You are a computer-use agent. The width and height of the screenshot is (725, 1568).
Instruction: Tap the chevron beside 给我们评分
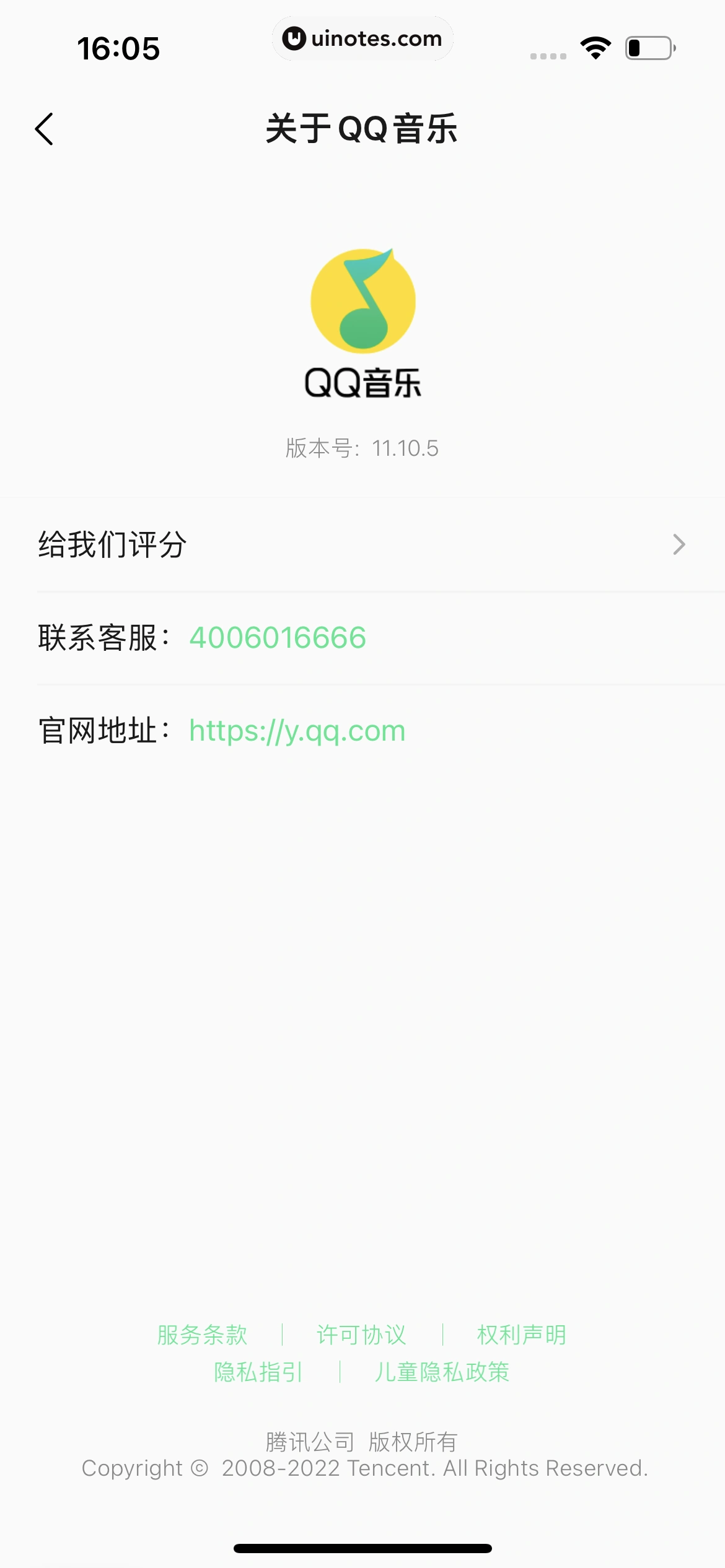coord(680,544)
